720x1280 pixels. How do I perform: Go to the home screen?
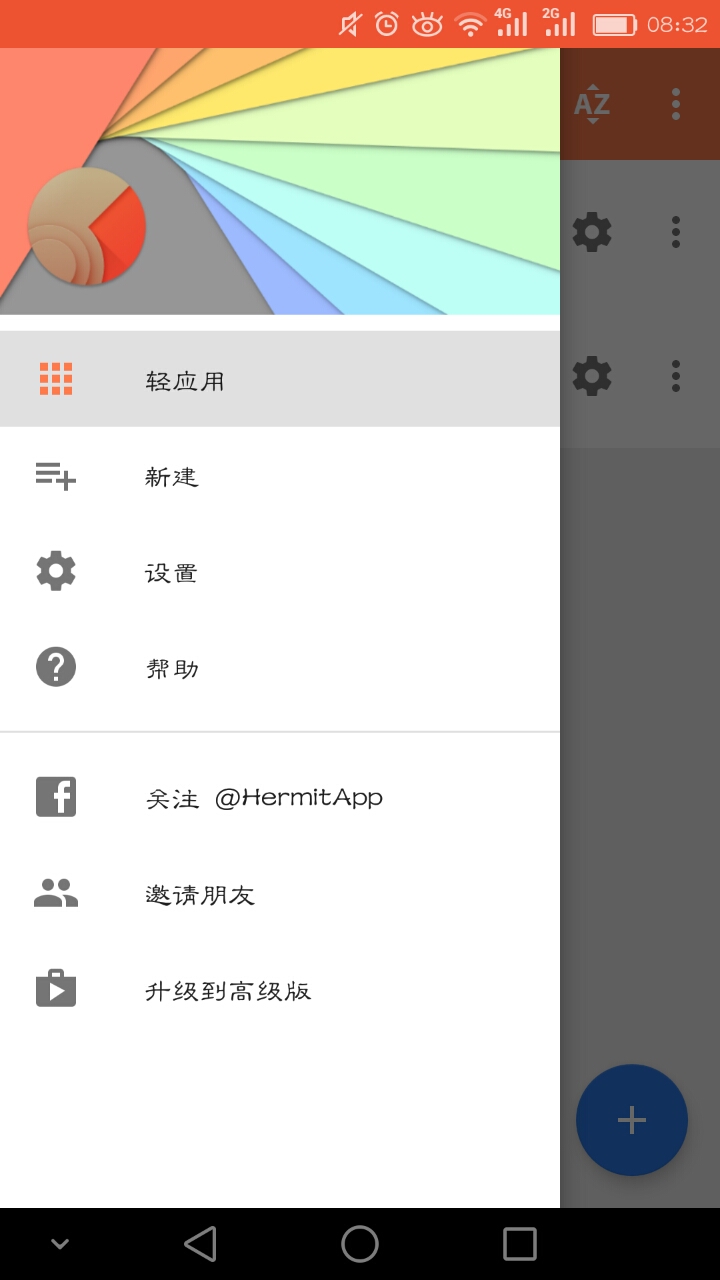[x=360, y=1244]
